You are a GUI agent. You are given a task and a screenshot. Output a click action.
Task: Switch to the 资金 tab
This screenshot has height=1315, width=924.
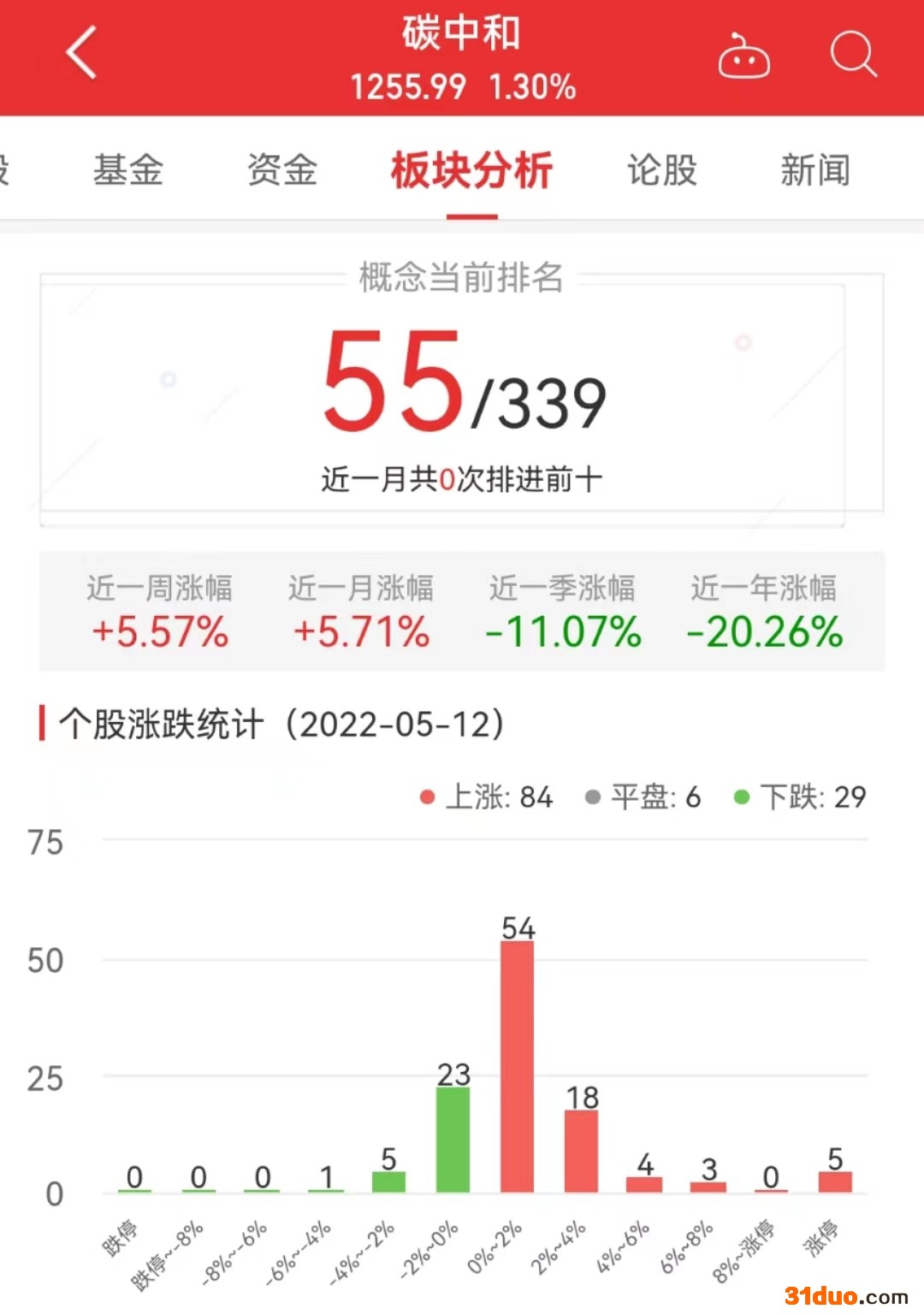coord(282,169)
